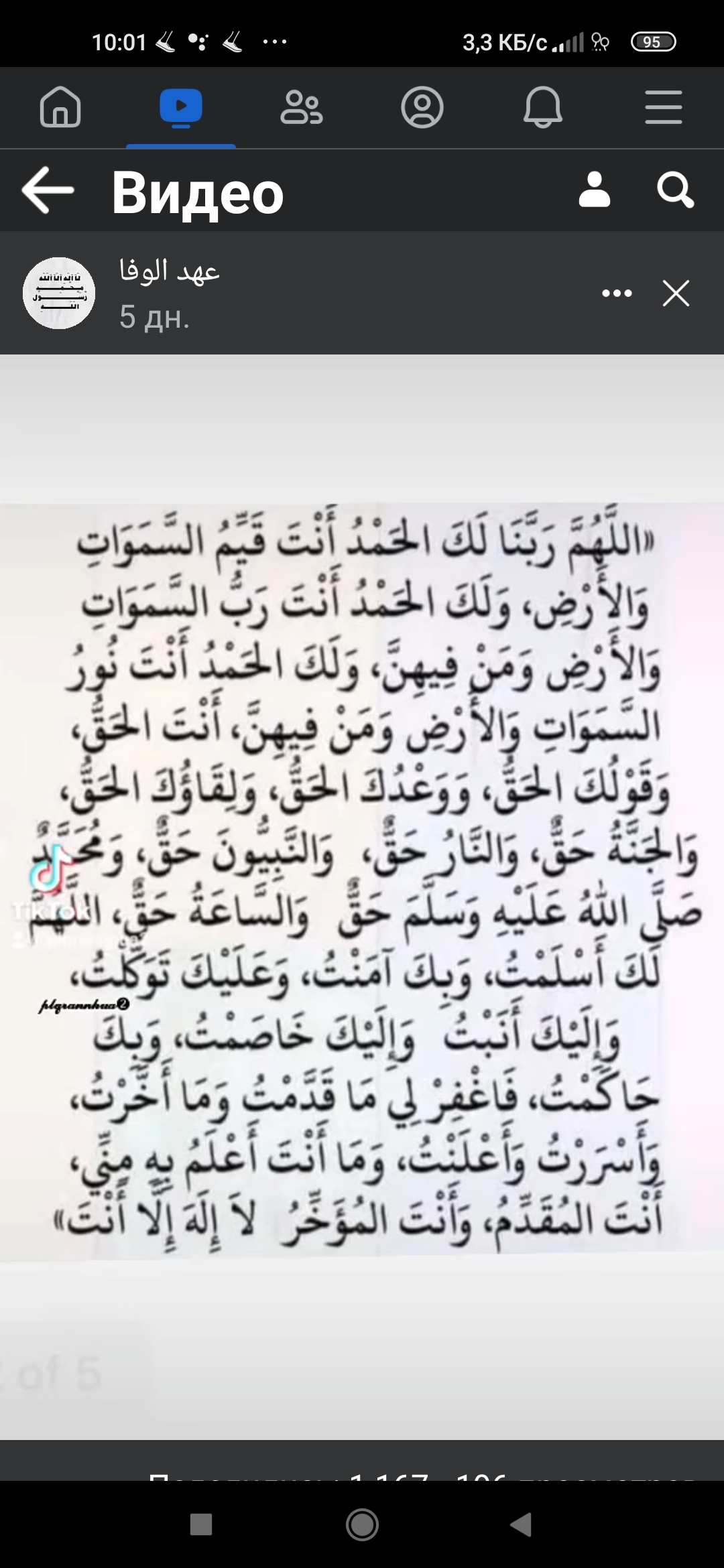The height and width of the screenshot is (1568, 724).
Task: Search videos with the magnifier icon
Action: (674, 190)
